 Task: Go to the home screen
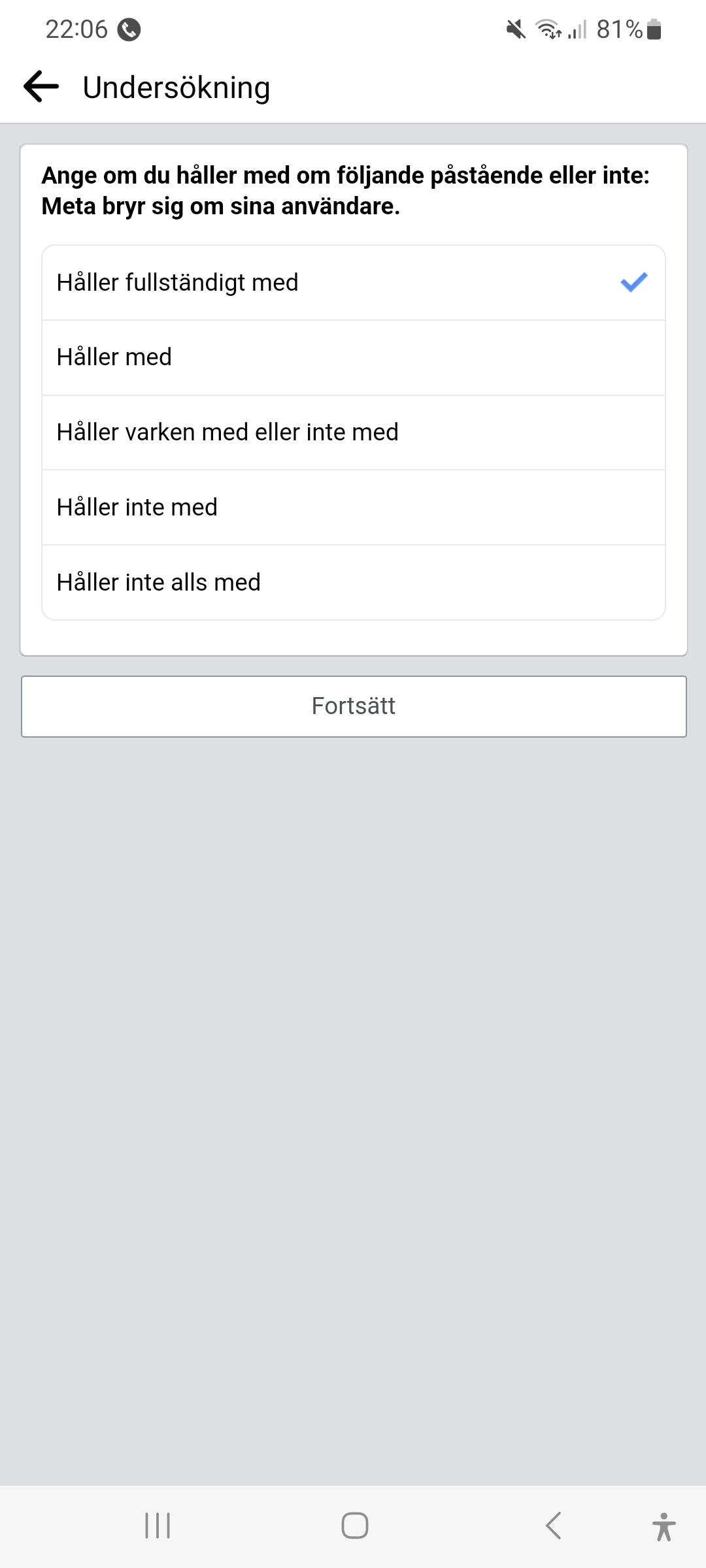point(354,1526)
